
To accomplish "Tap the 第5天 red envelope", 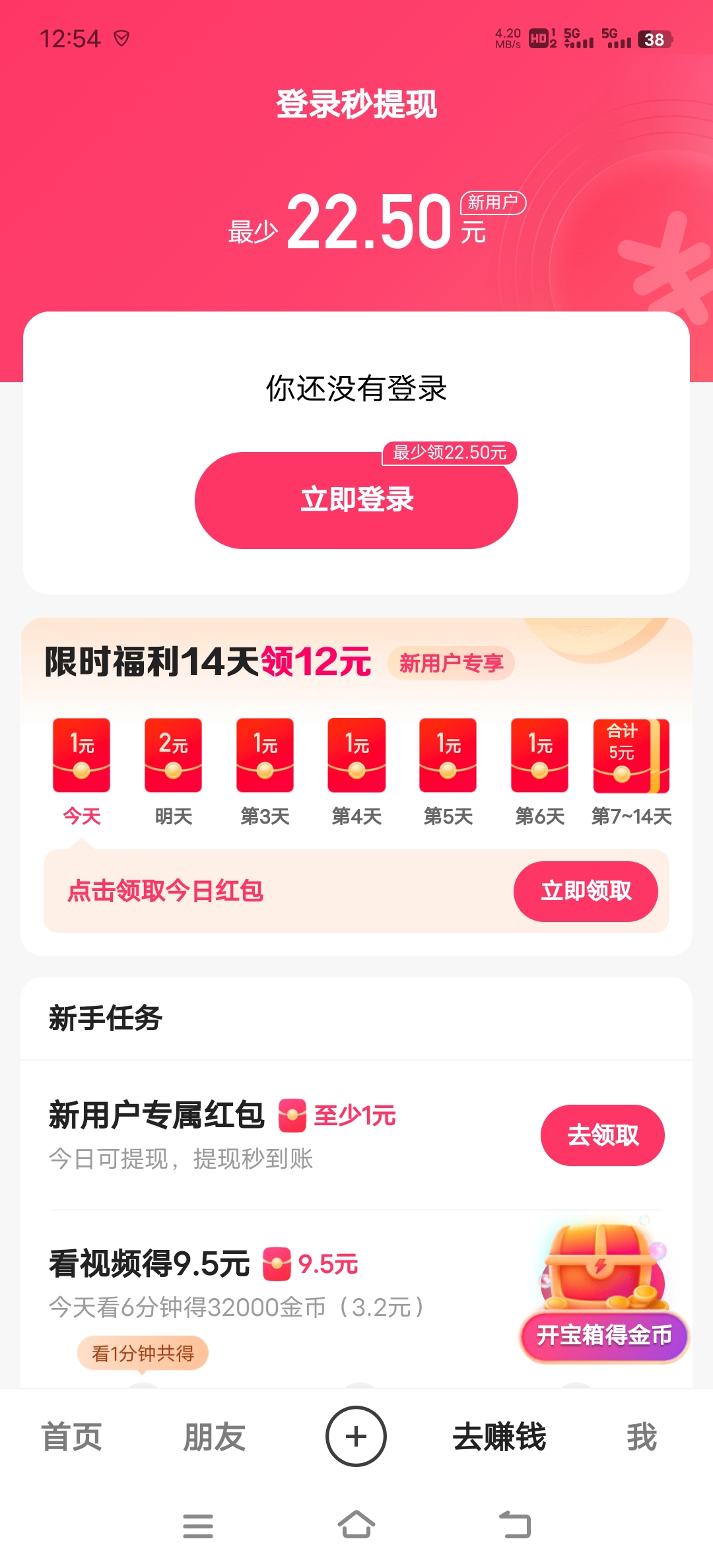I will pos(447,756).
